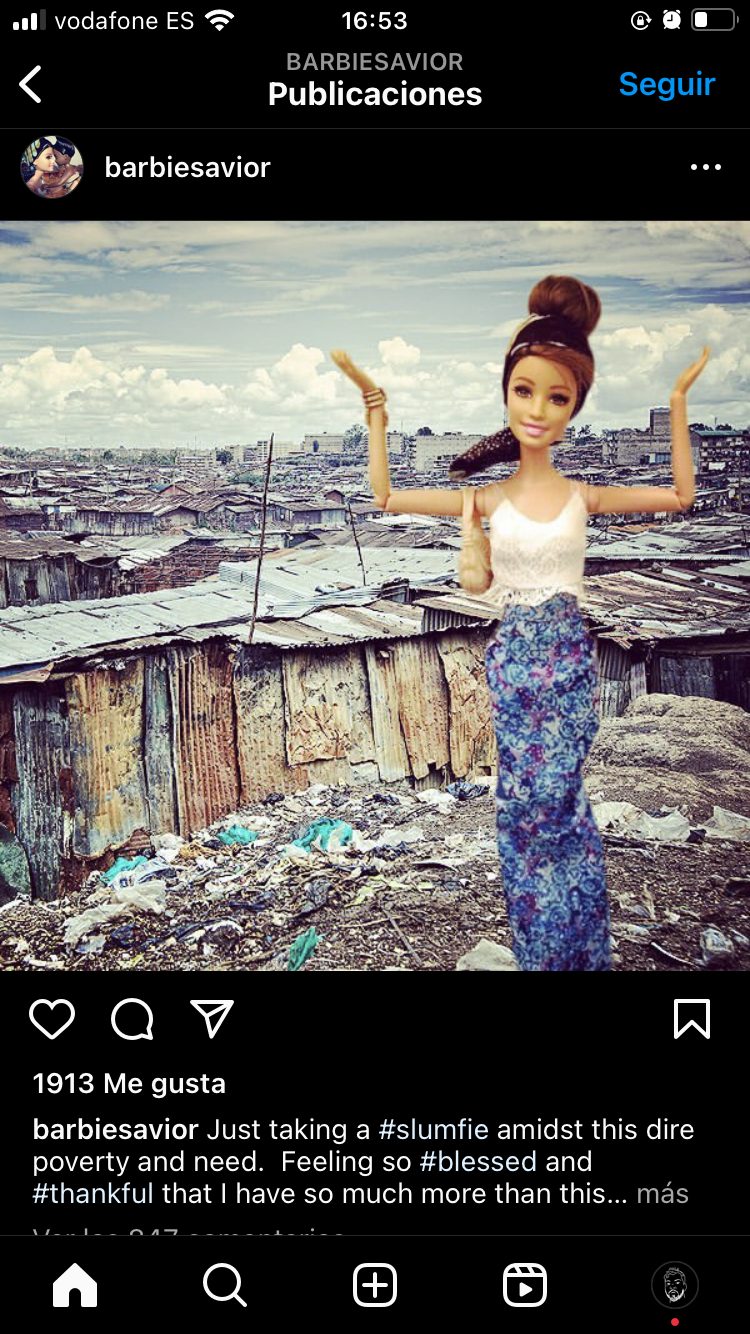Open the #thankful hashtag
The width and height of the screenshot is (750, 1334).
click(x=93, y=1193)
